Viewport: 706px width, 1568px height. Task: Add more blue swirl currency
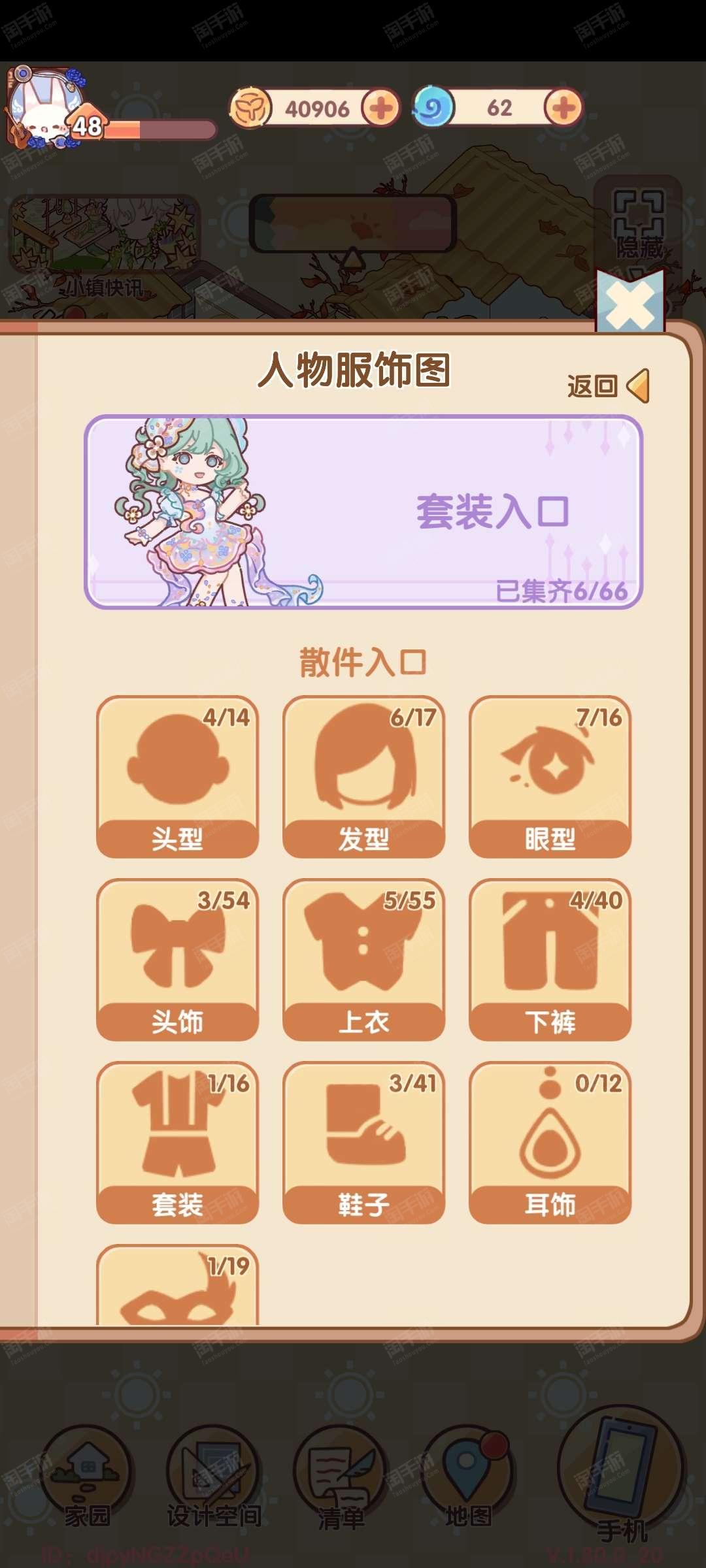(563, 108)
